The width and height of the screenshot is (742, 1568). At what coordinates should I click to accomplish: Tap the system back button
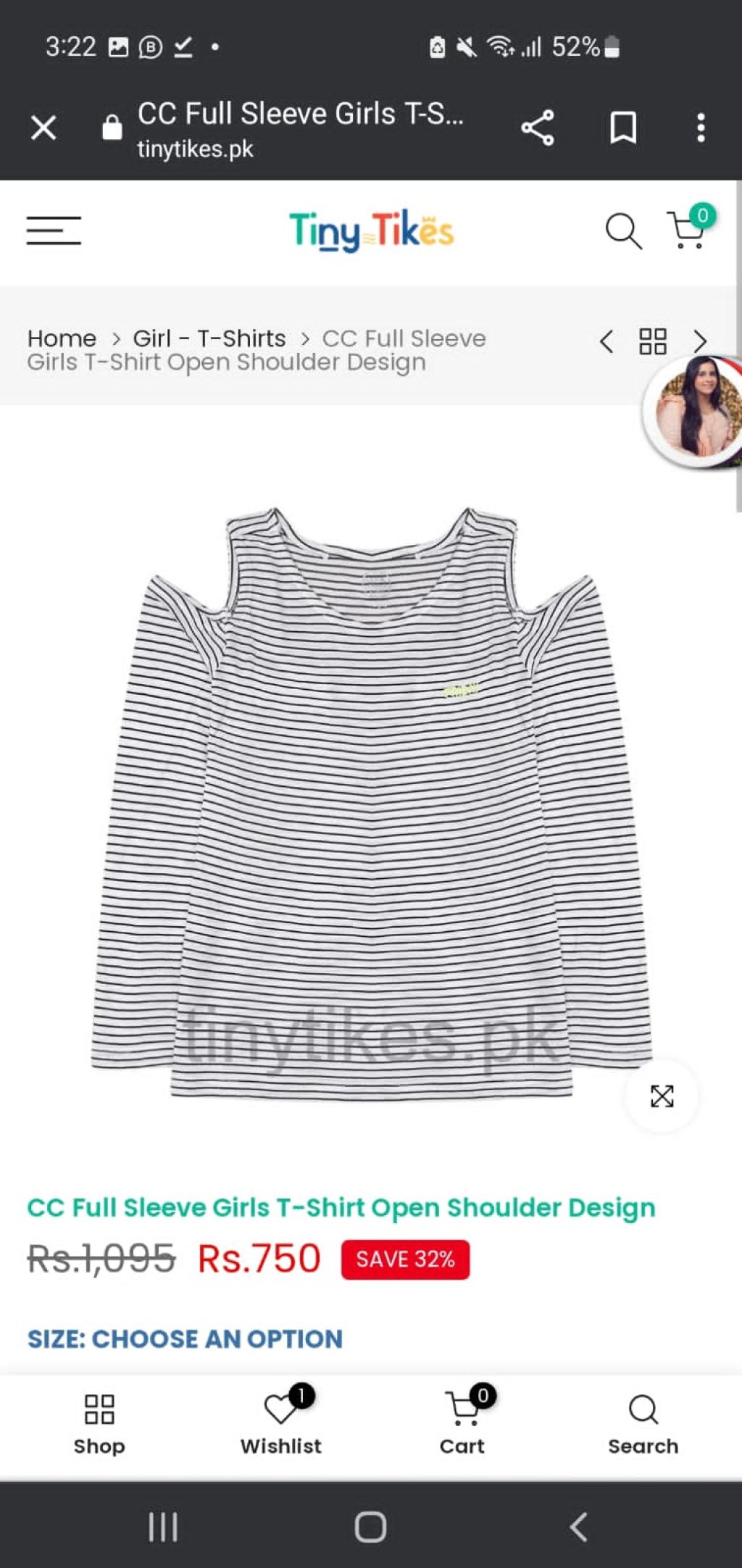point(578,1527)
